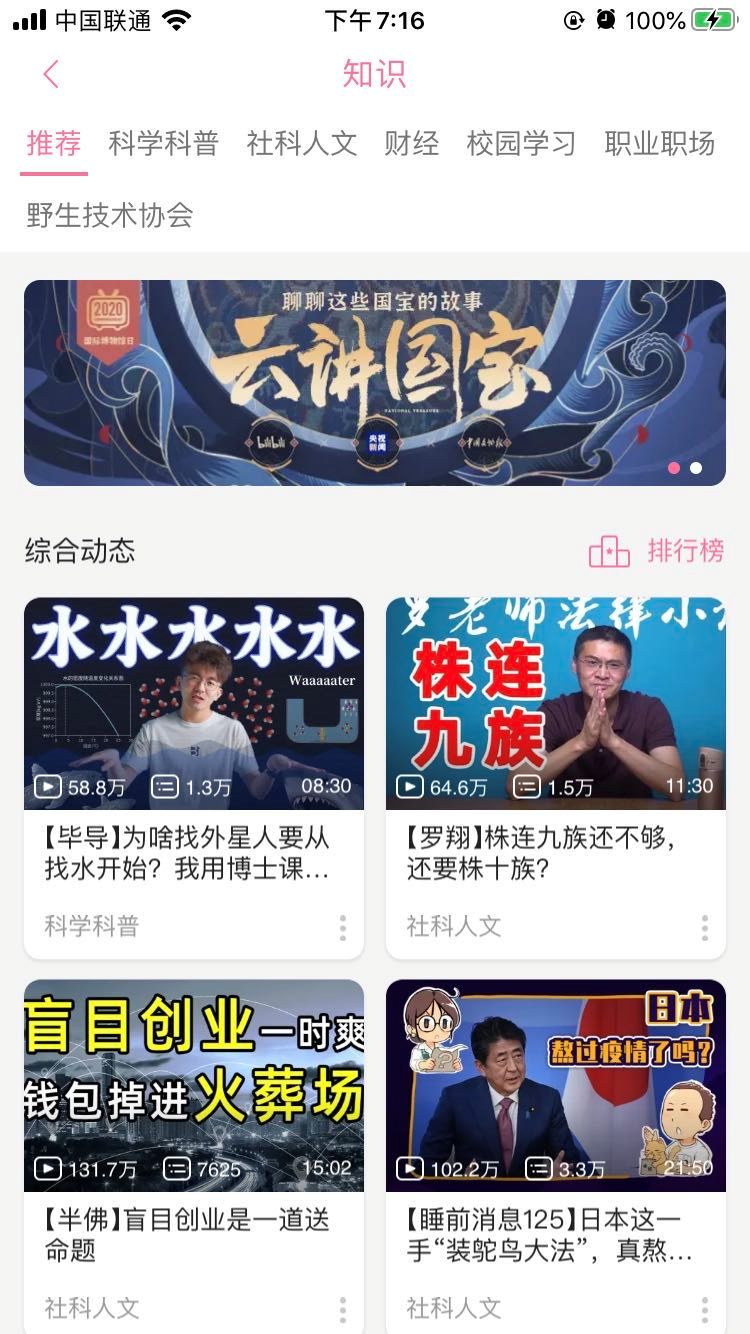Open three-dot menu on 半佛 video card
This screenshot has height=1334, width=750.
click(x=342, y=1312)
